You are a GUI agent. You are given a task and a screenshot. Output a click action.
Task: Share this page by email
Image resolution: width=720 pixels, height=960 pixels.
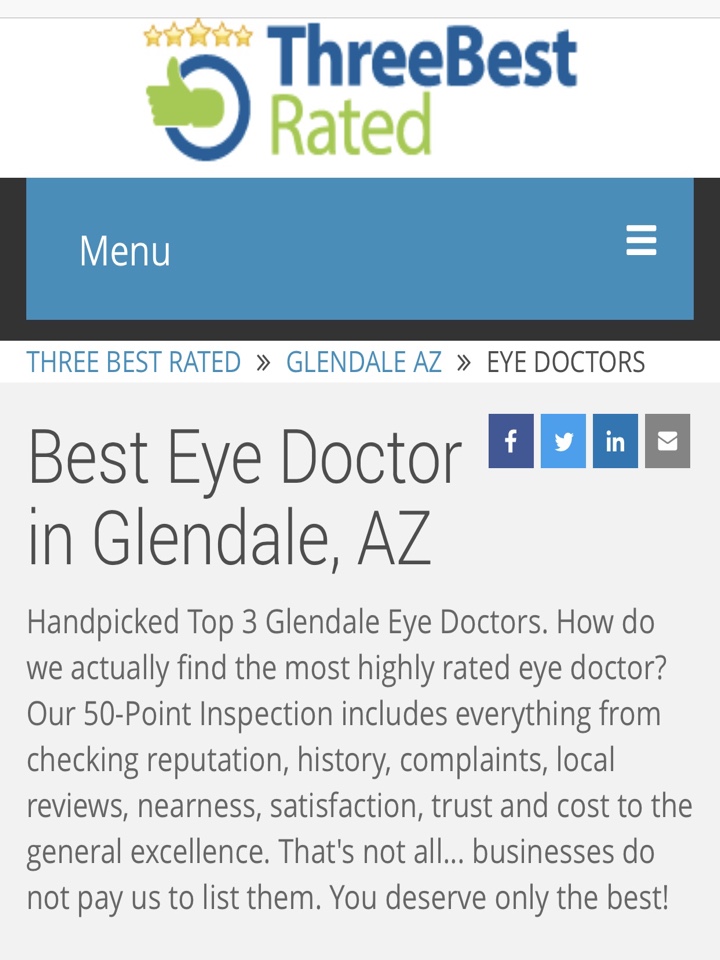(x=667, y=441)
